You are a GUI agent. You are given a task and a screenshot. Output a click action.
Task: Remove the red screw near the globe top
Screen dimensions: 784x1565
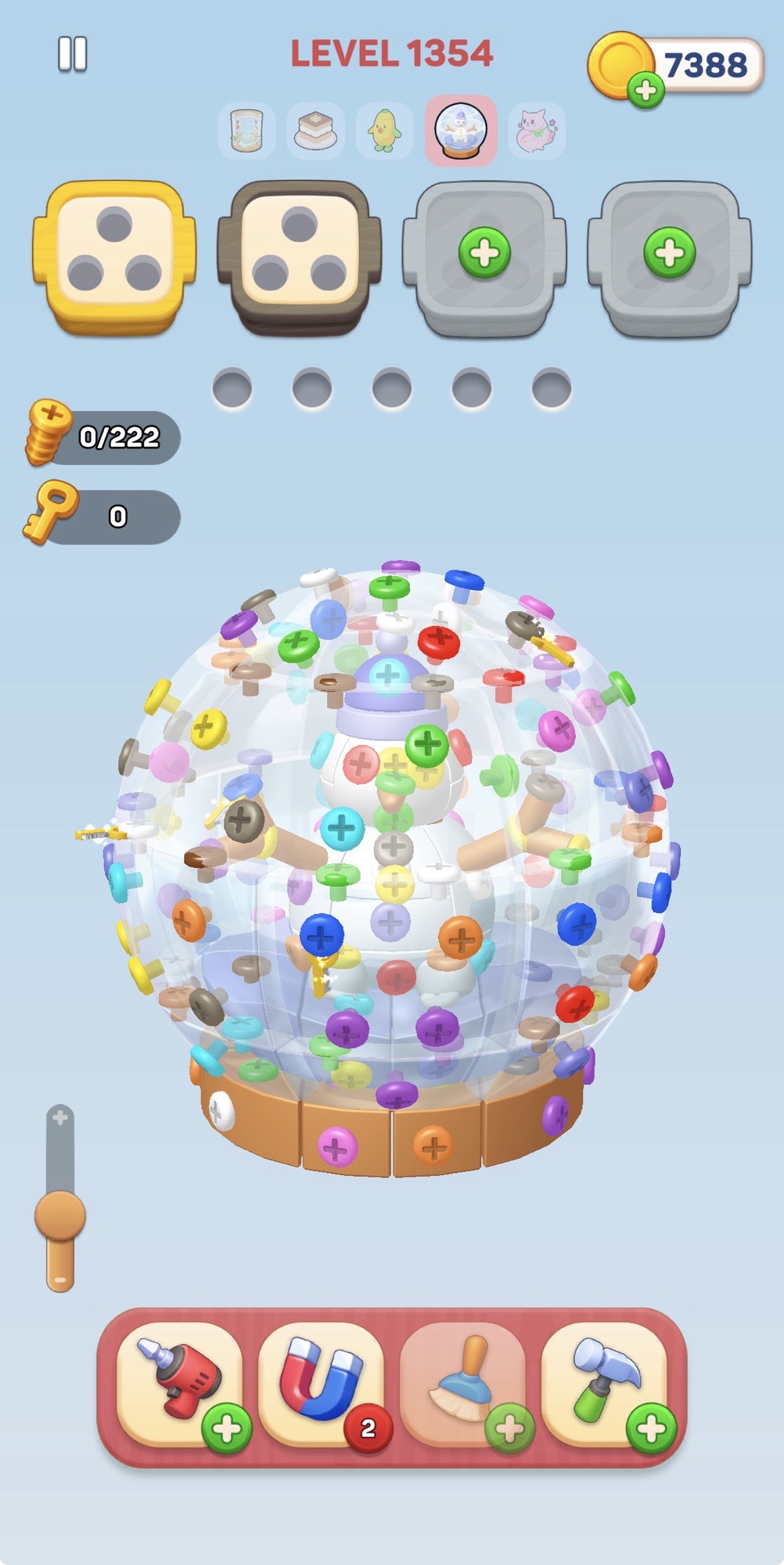coord(438,639)
